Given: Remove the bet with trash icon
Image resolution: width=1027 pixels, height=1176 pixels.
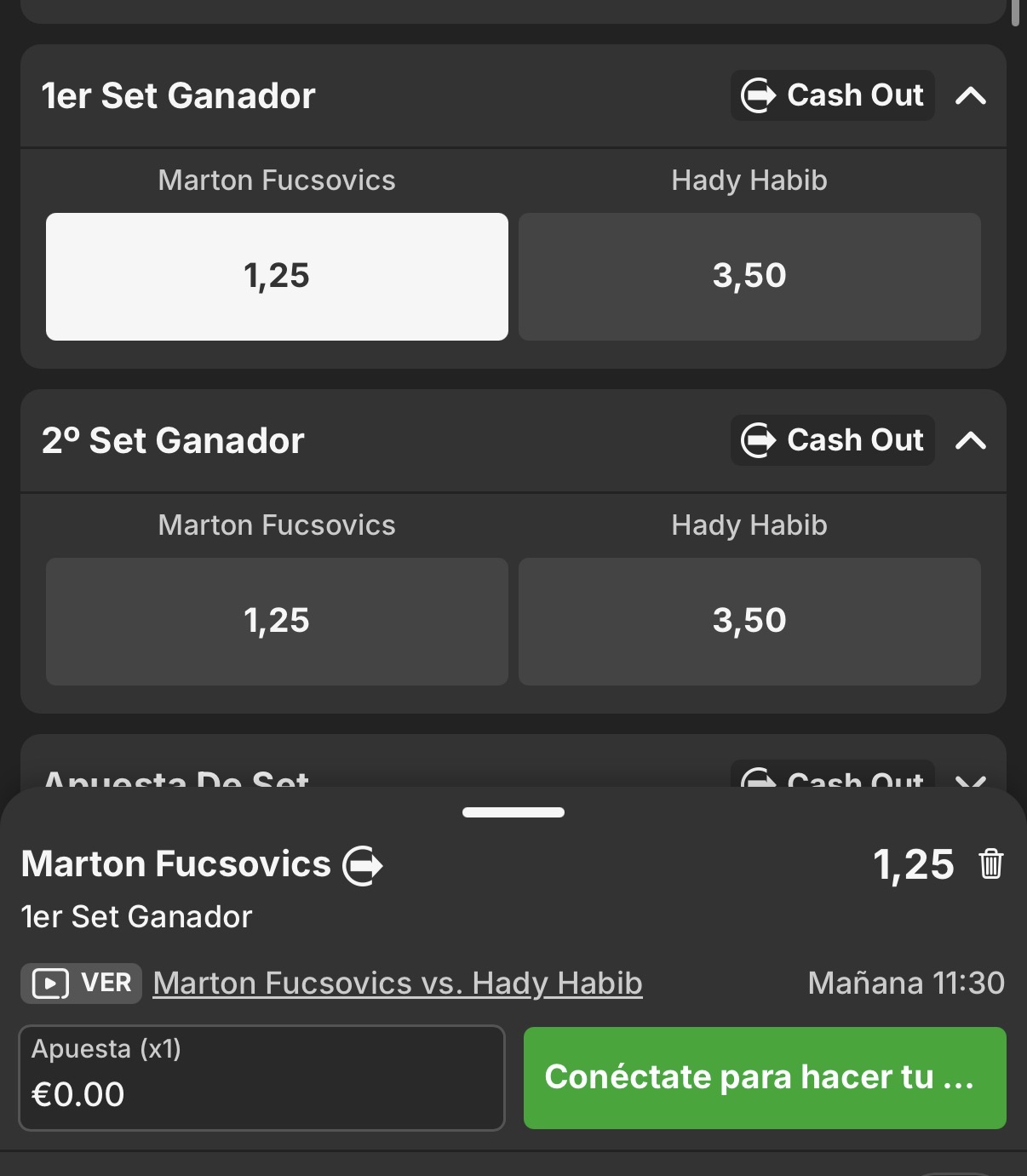Looking at the screenshot, I should 990,863.
